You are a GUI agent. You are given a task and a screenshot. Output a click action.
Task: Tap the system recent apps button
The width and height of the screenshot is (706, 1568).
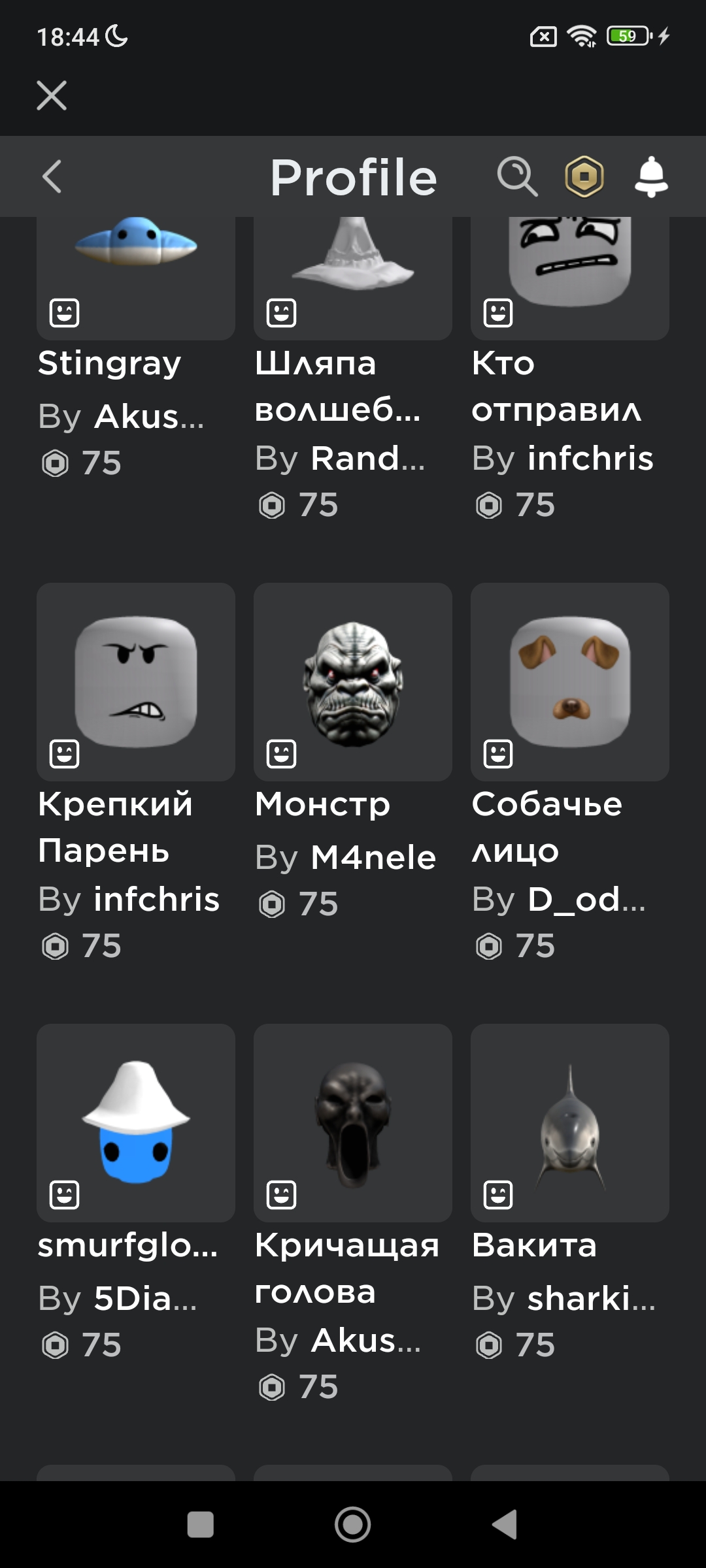pyautogui.click(x=201, y=1525)
